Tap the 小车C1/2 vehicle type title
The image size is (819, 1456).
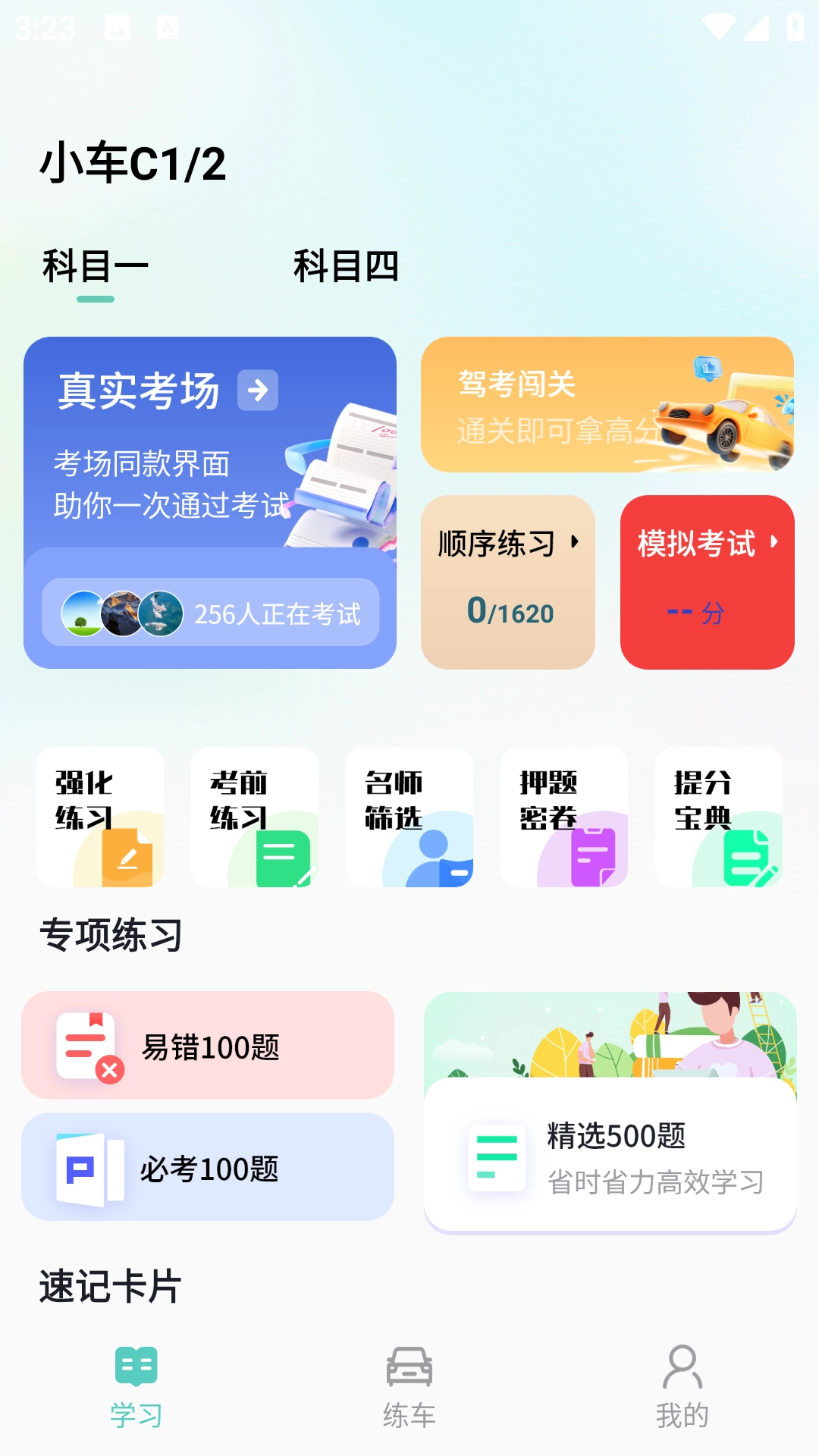coord(133,163)
